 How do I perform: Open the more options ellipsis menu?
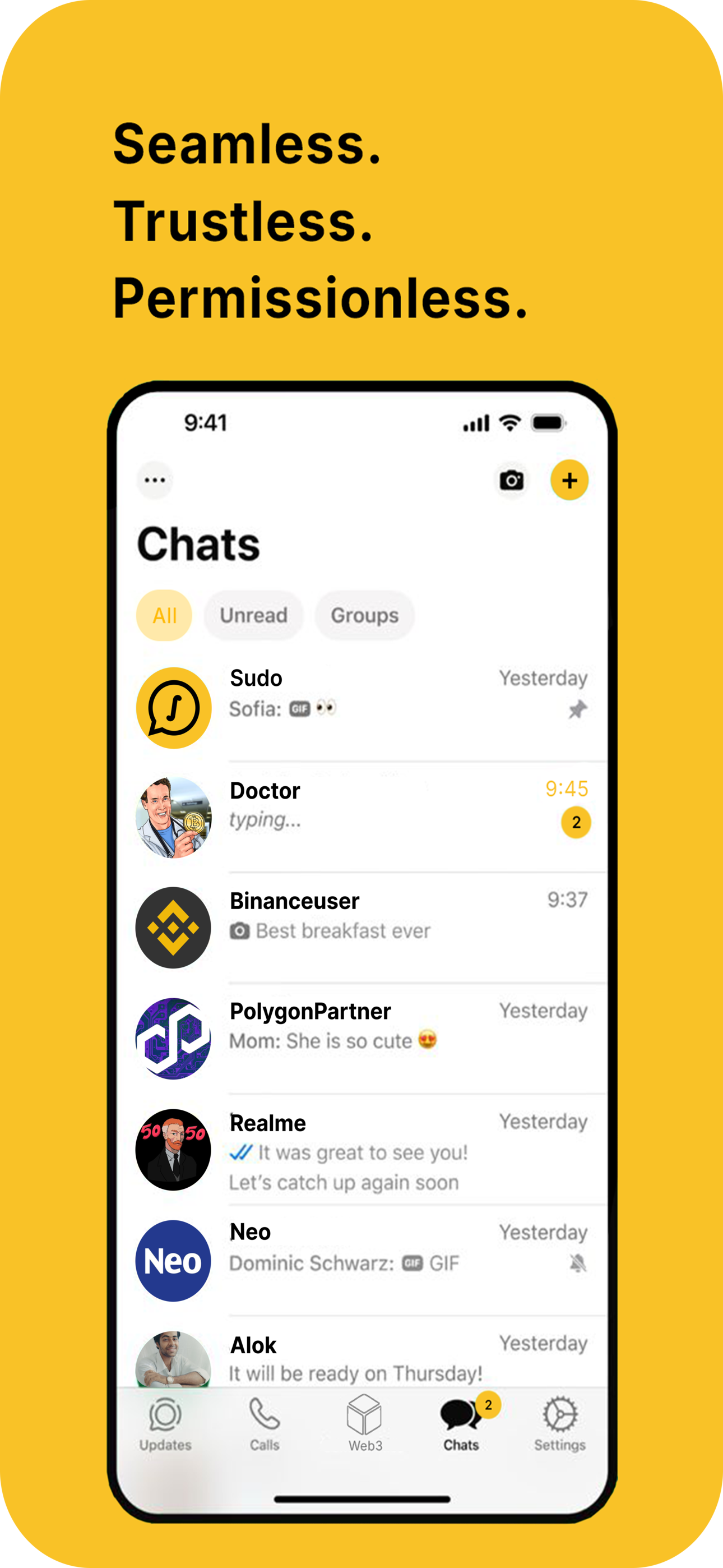point(154,479)
